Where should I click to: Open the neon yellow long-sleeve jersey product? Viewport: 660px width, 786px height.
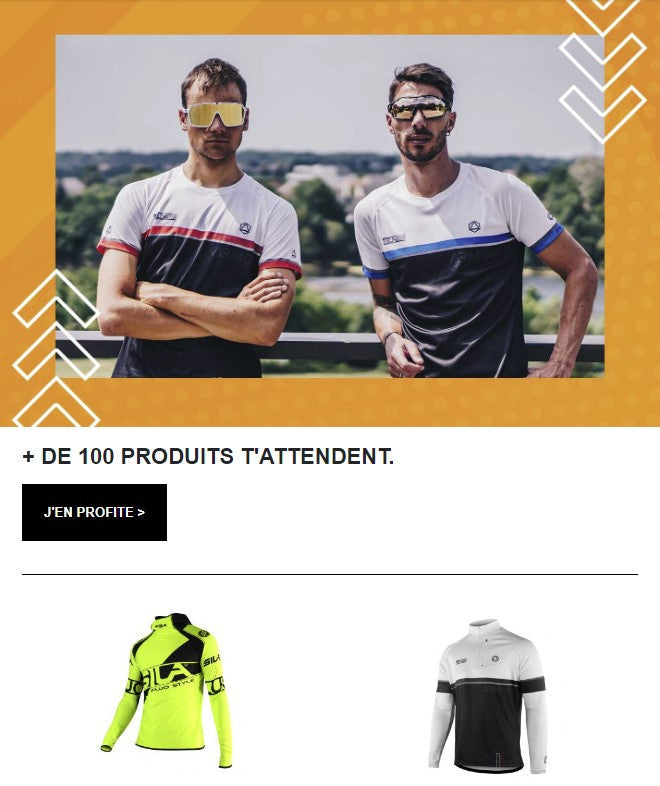166,689
